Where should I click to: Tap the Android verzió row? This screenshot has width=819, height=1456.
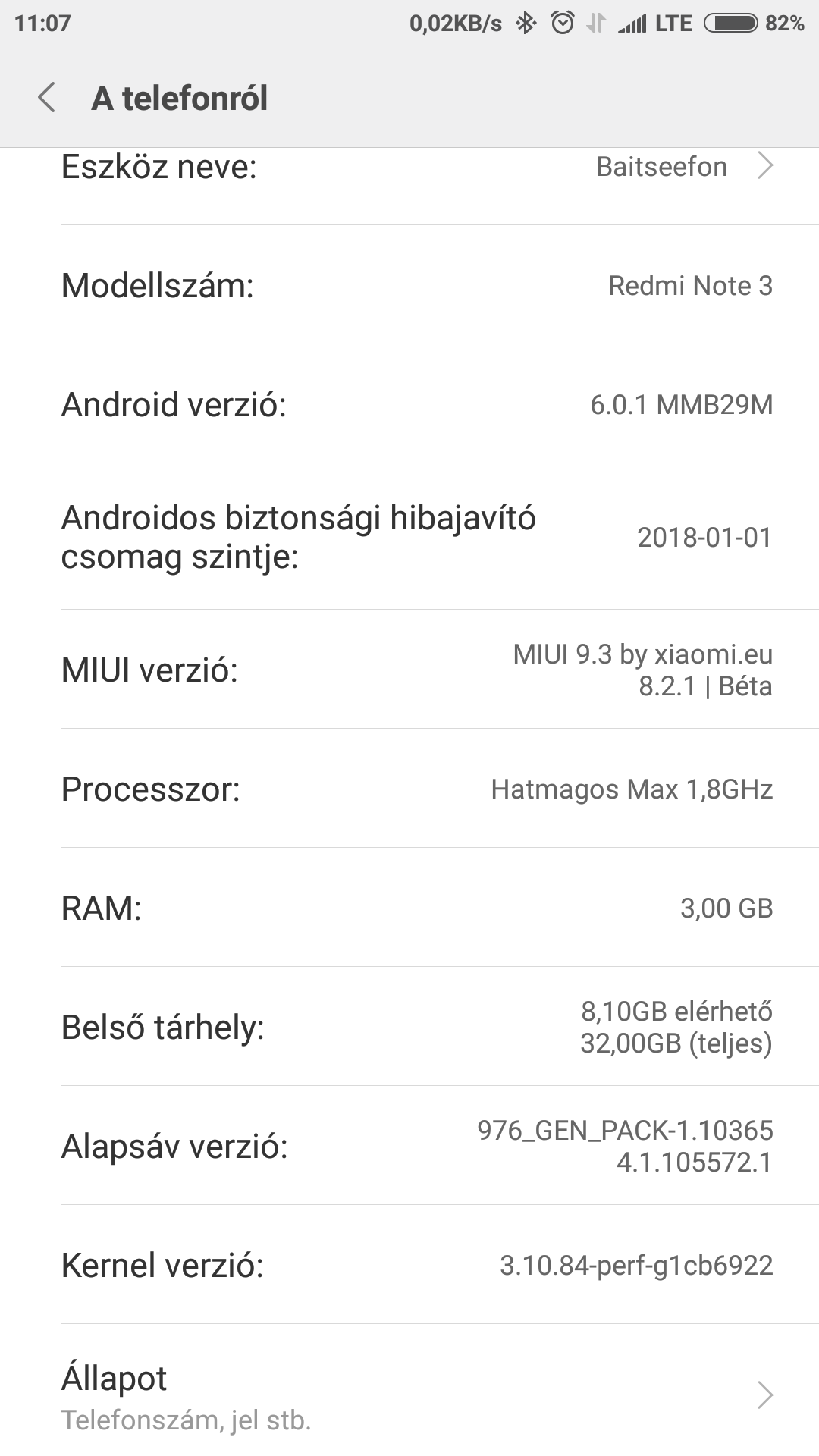pyautogui.click(x=409, y=404)
